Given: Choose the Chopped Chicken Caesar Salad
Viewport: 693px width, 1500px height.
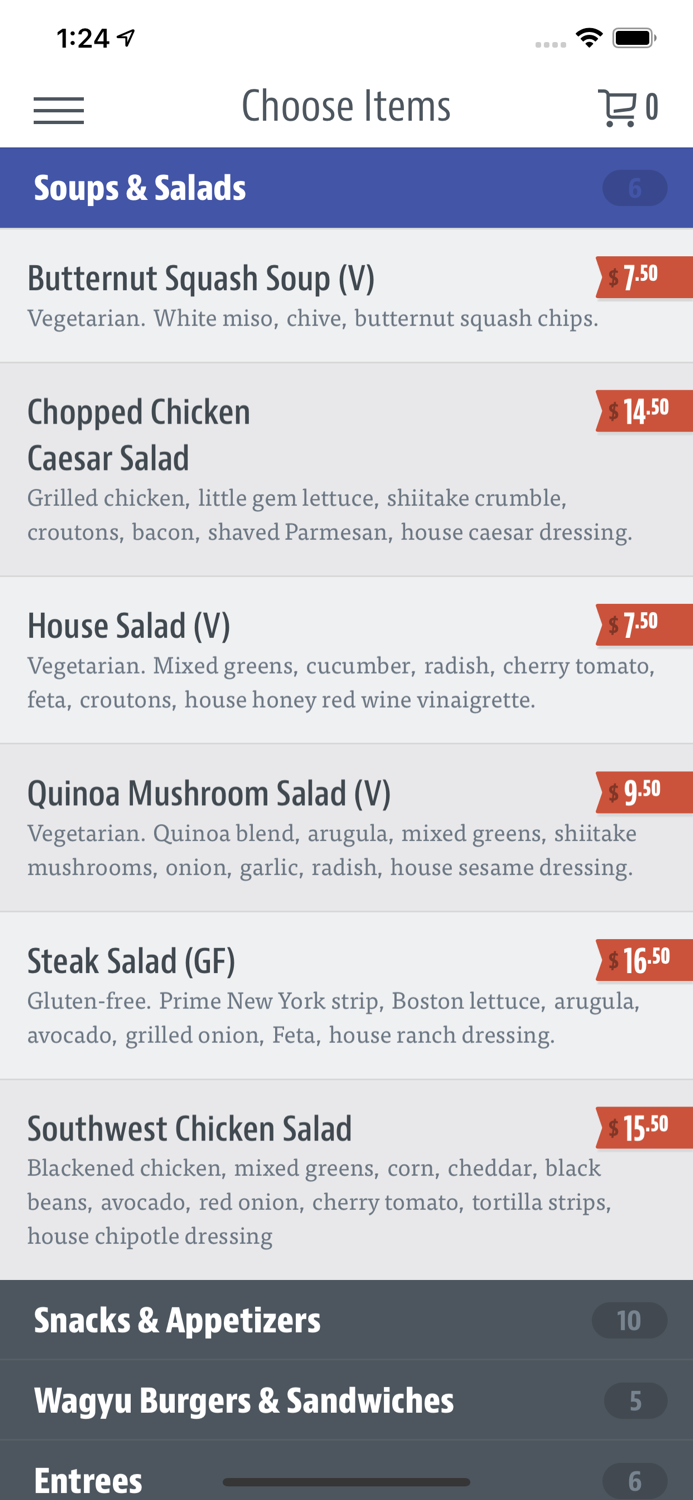Looking at the screenshot, I should (x=346, y=470).
